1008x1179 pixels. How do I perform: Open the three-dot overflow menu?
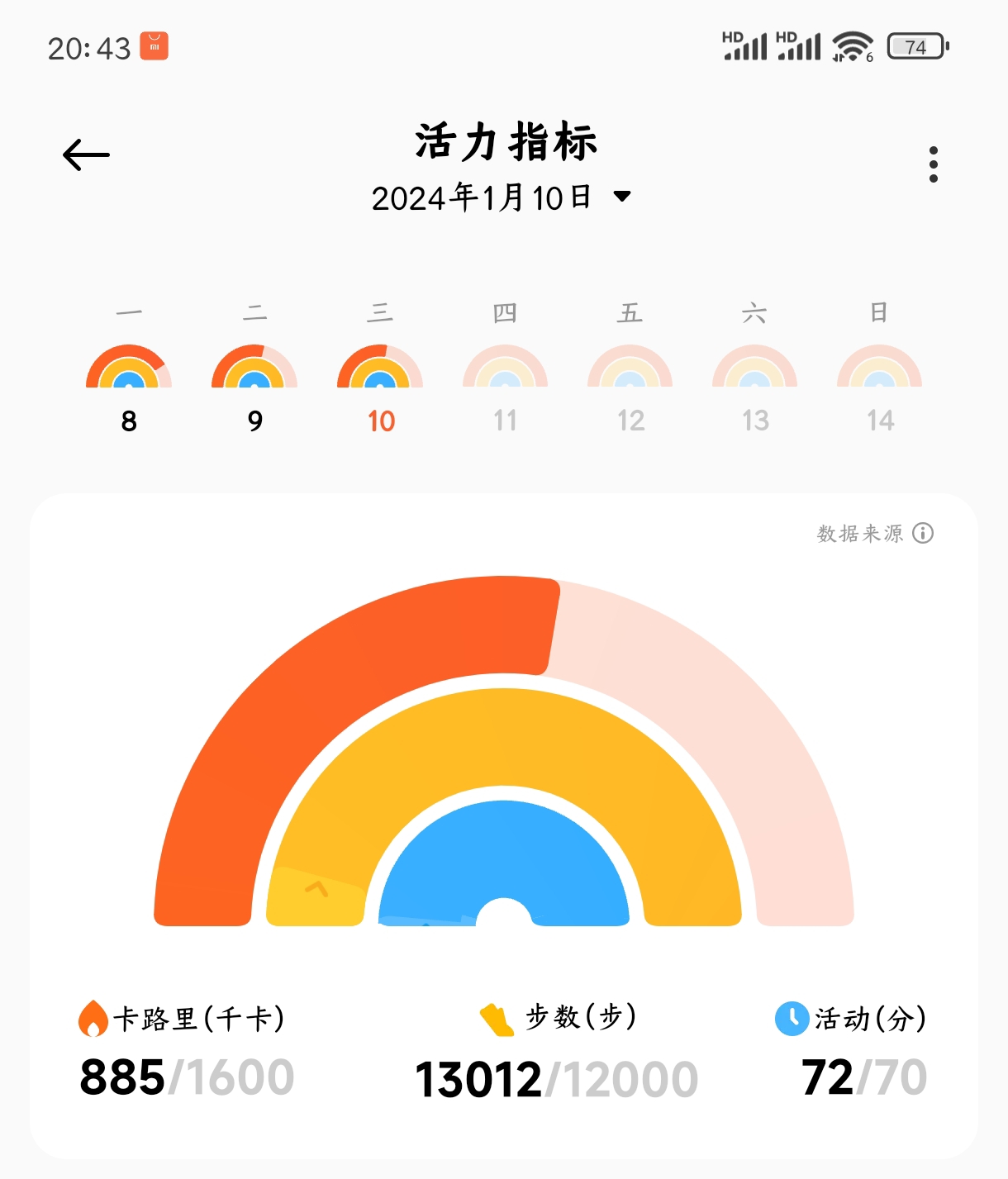coord(933,164)
